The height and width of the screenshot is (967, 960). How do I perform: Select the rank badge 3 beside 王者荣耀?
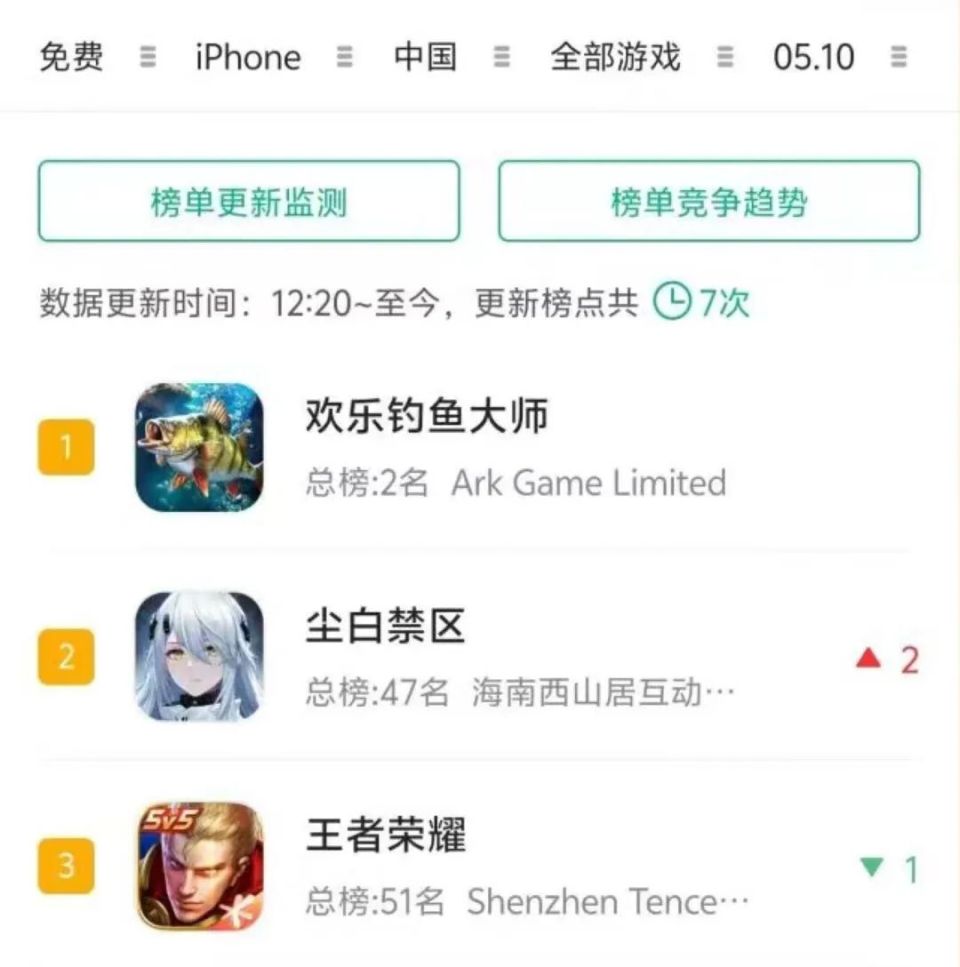coord(64,868)
